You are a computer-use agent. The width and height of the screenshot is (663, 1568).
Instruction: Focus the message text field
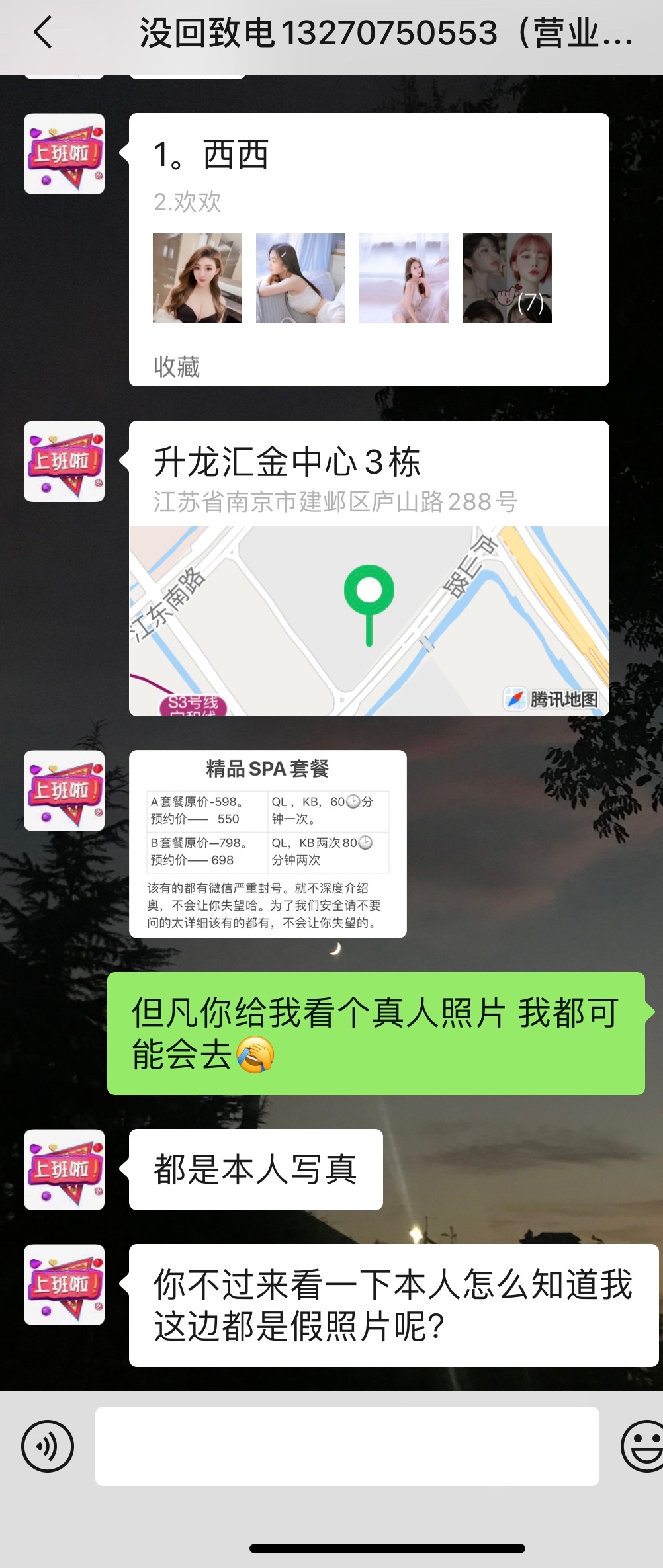point(347,1446)
